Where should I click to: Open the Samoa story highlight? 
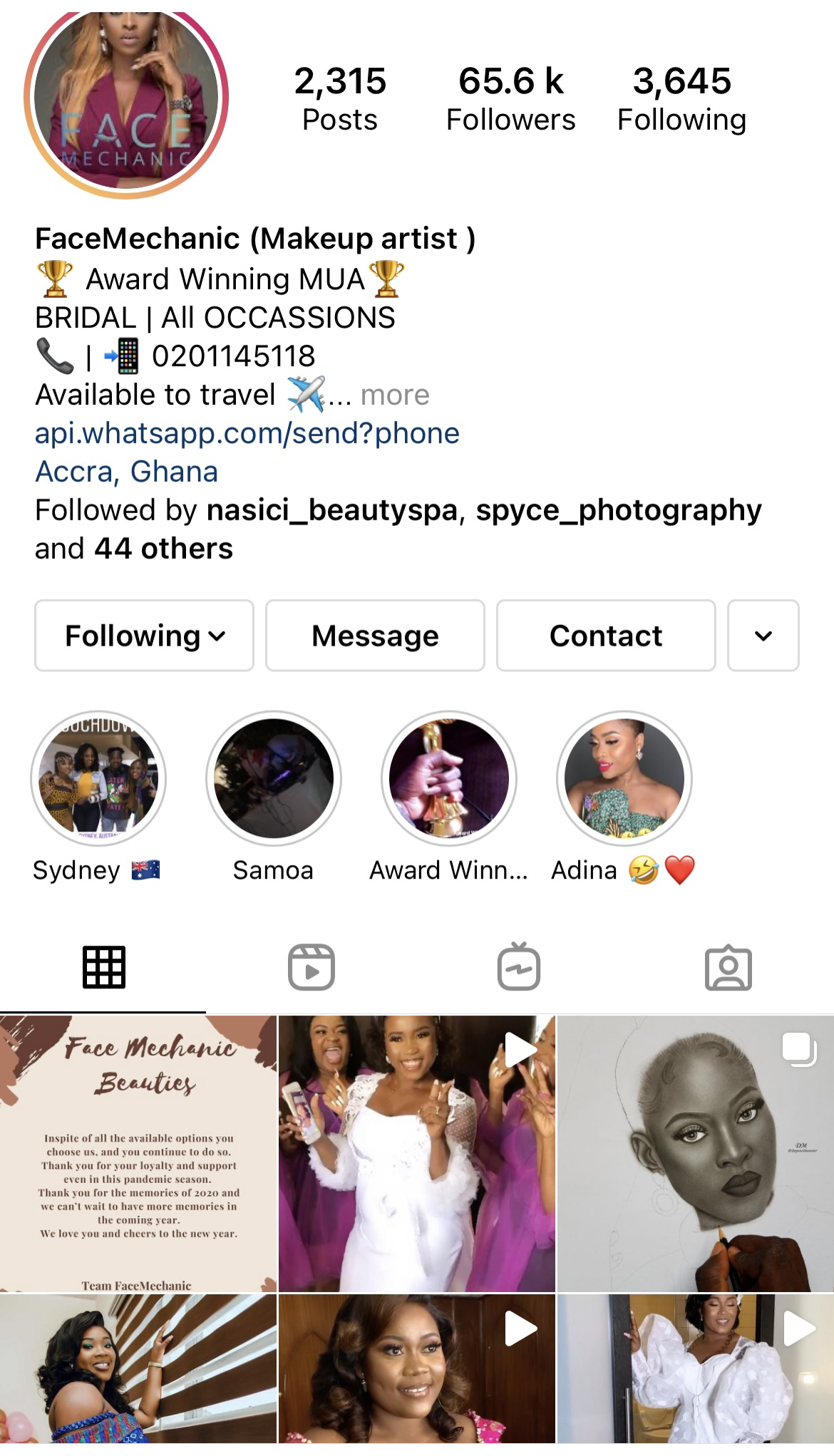click(274, 778)
